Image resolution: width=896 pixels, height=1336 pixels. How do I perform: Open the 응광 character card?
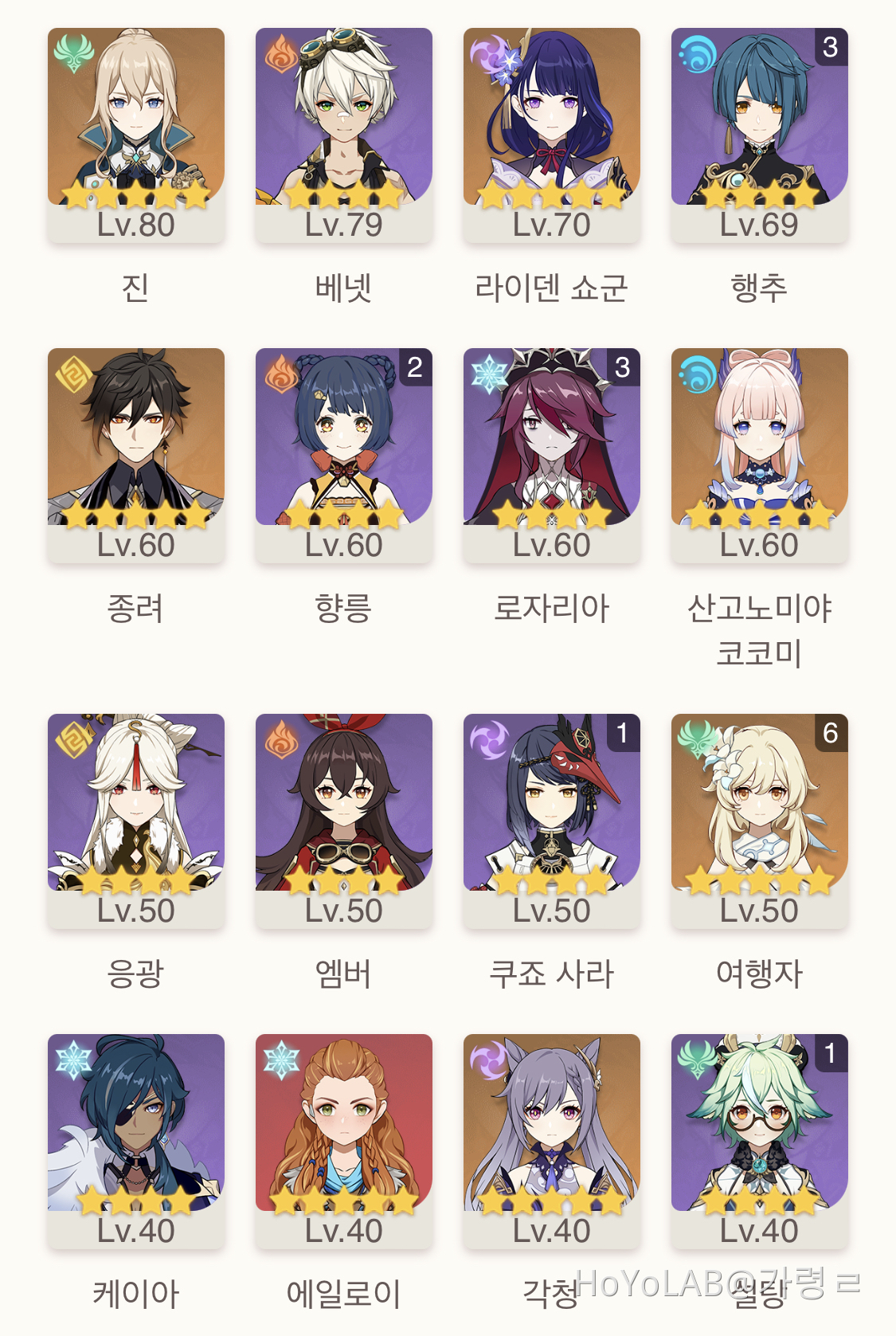pyautogui.click(x=136, y=820)
